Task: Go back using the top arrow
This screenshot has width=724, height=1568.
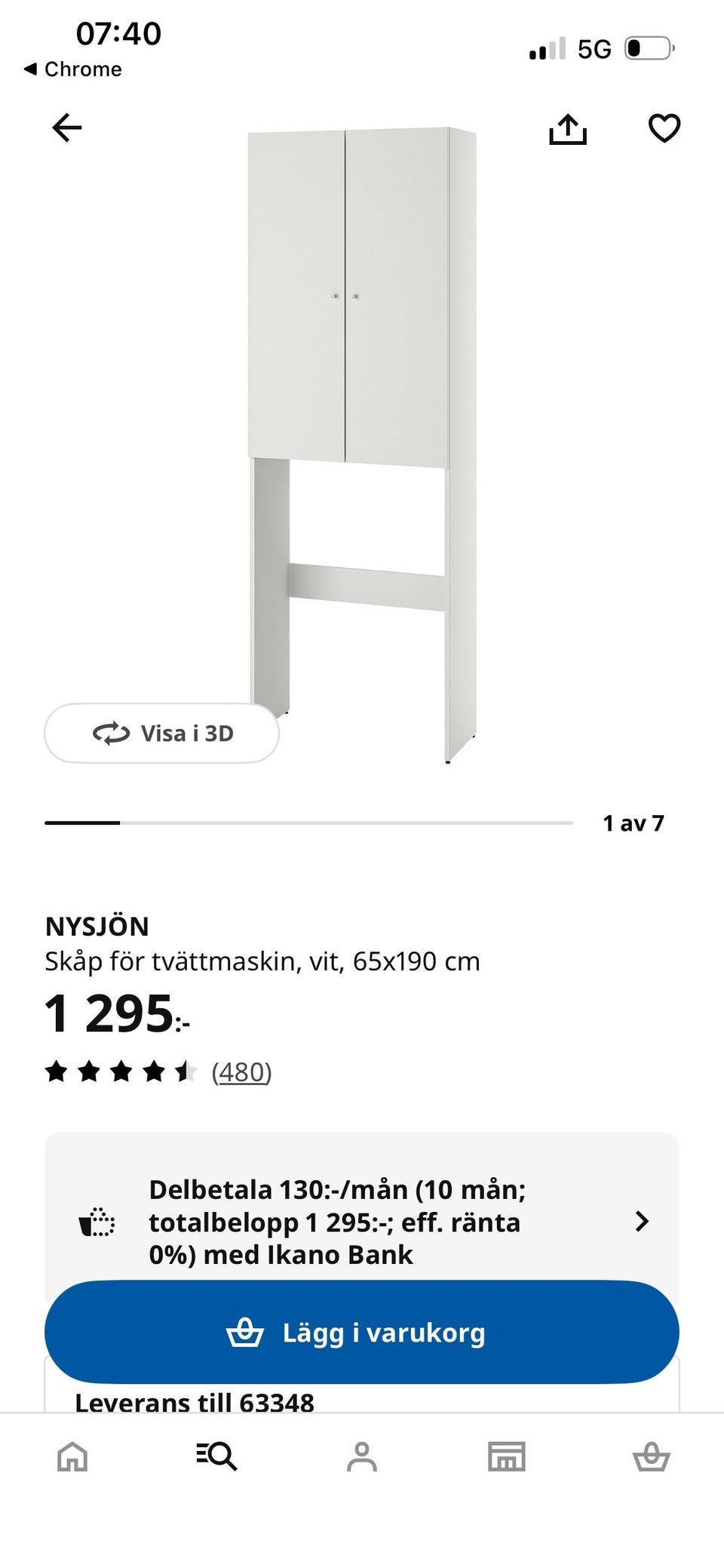Action: pyautogui.click(x=66, y=128)
